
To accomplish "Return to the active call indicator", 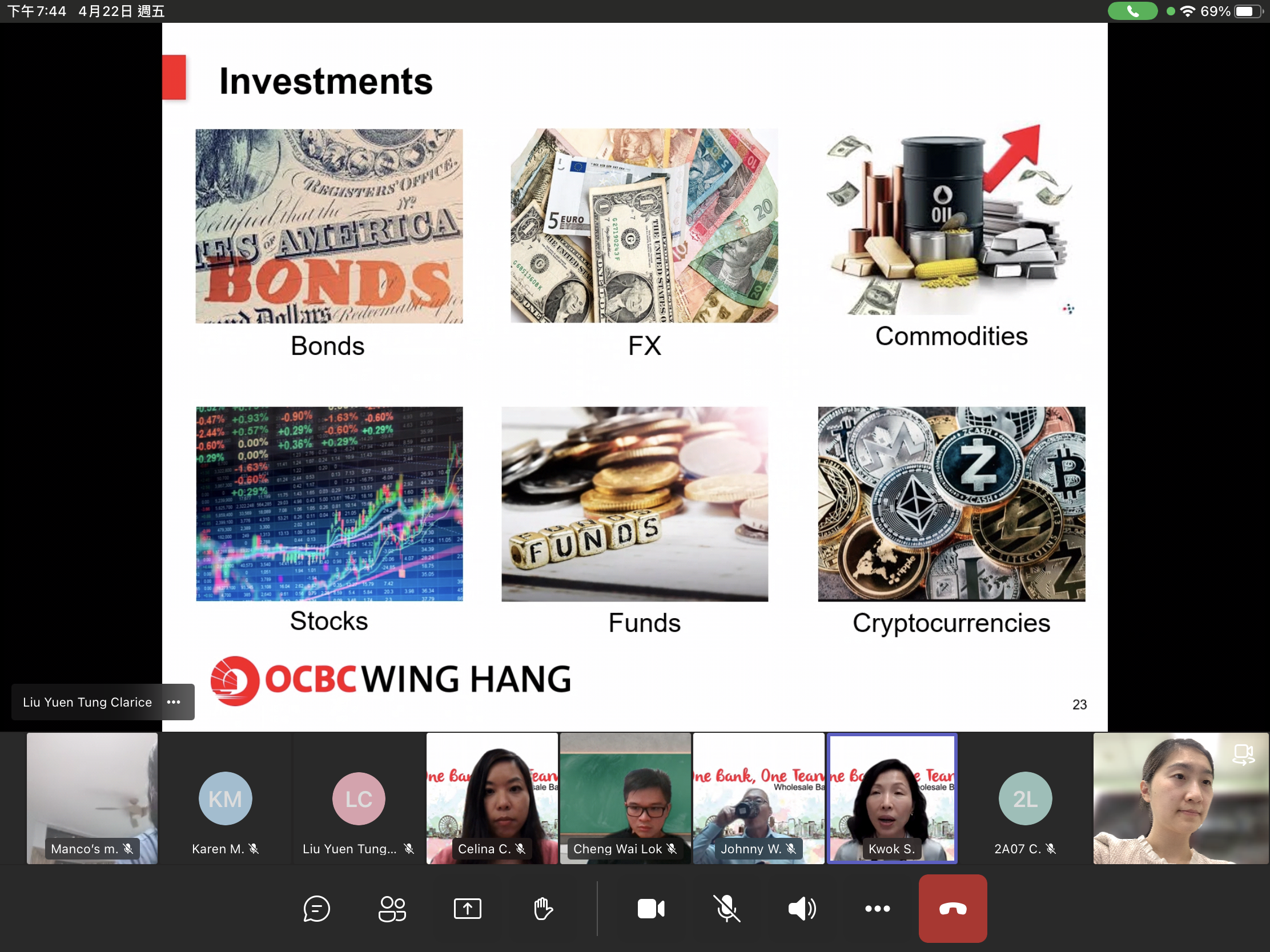I will (x=1132, y=11).
